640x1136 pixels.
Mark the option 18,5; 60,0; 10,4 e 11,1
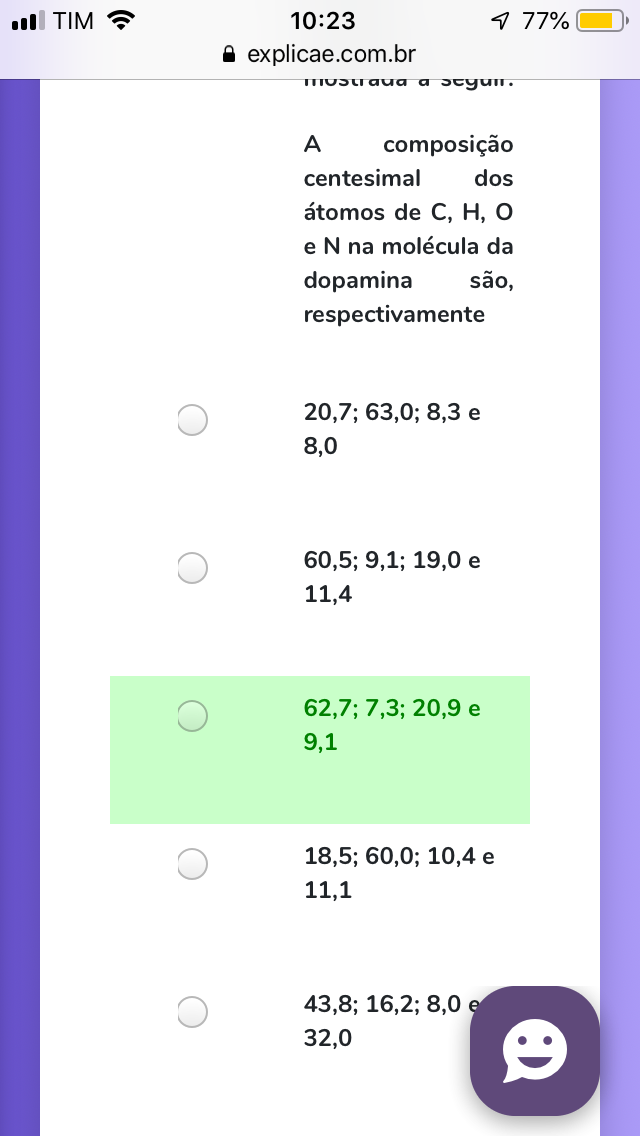(193, 864)
